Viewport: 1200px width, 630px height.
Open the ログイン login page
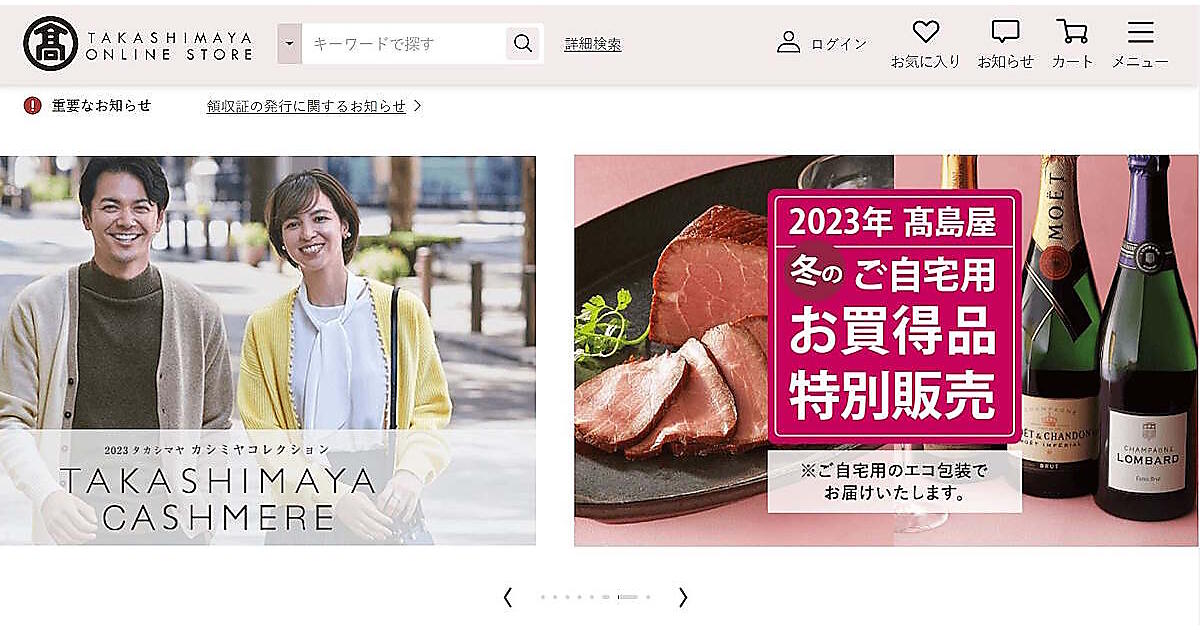pos(822,44)
